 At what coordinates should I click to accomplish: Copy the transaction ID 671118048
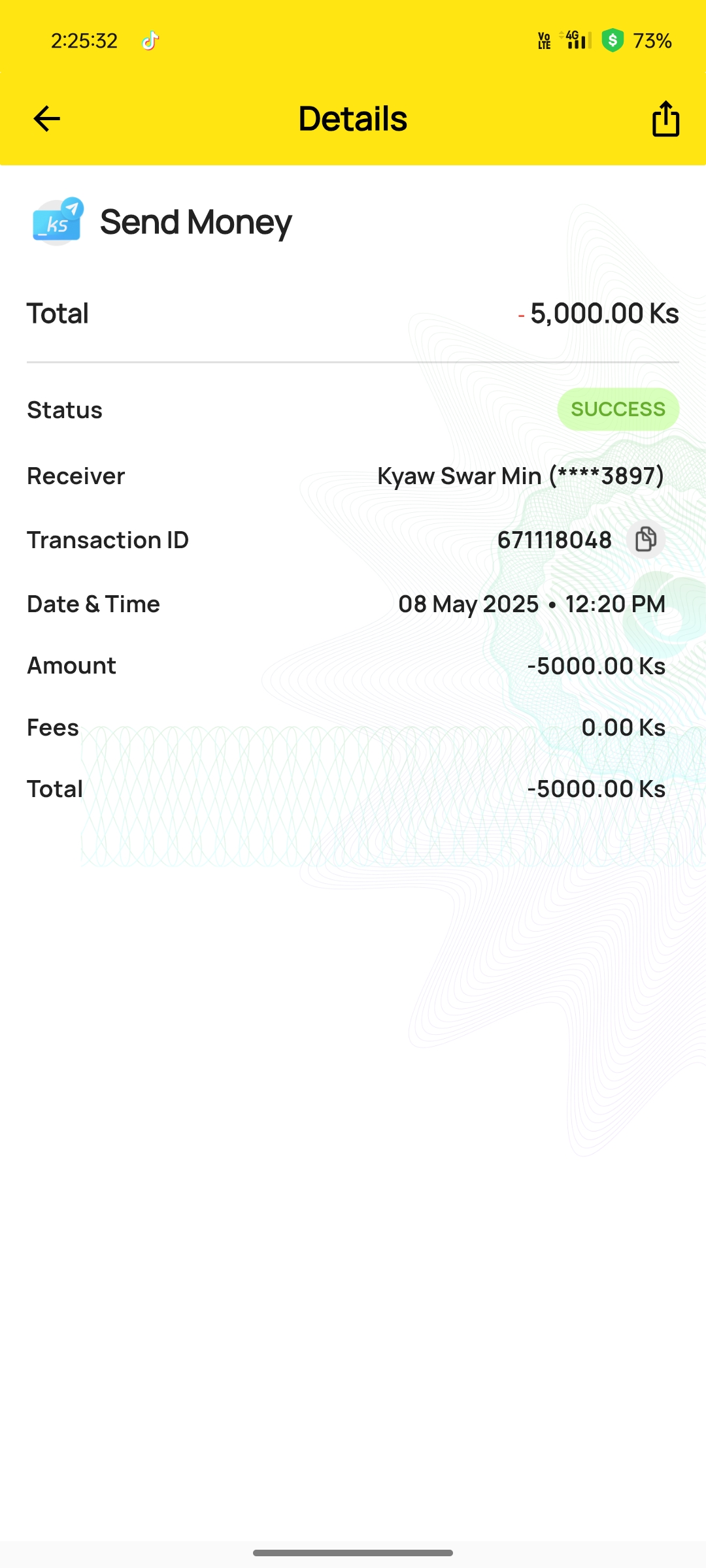[x=645, y=540]
